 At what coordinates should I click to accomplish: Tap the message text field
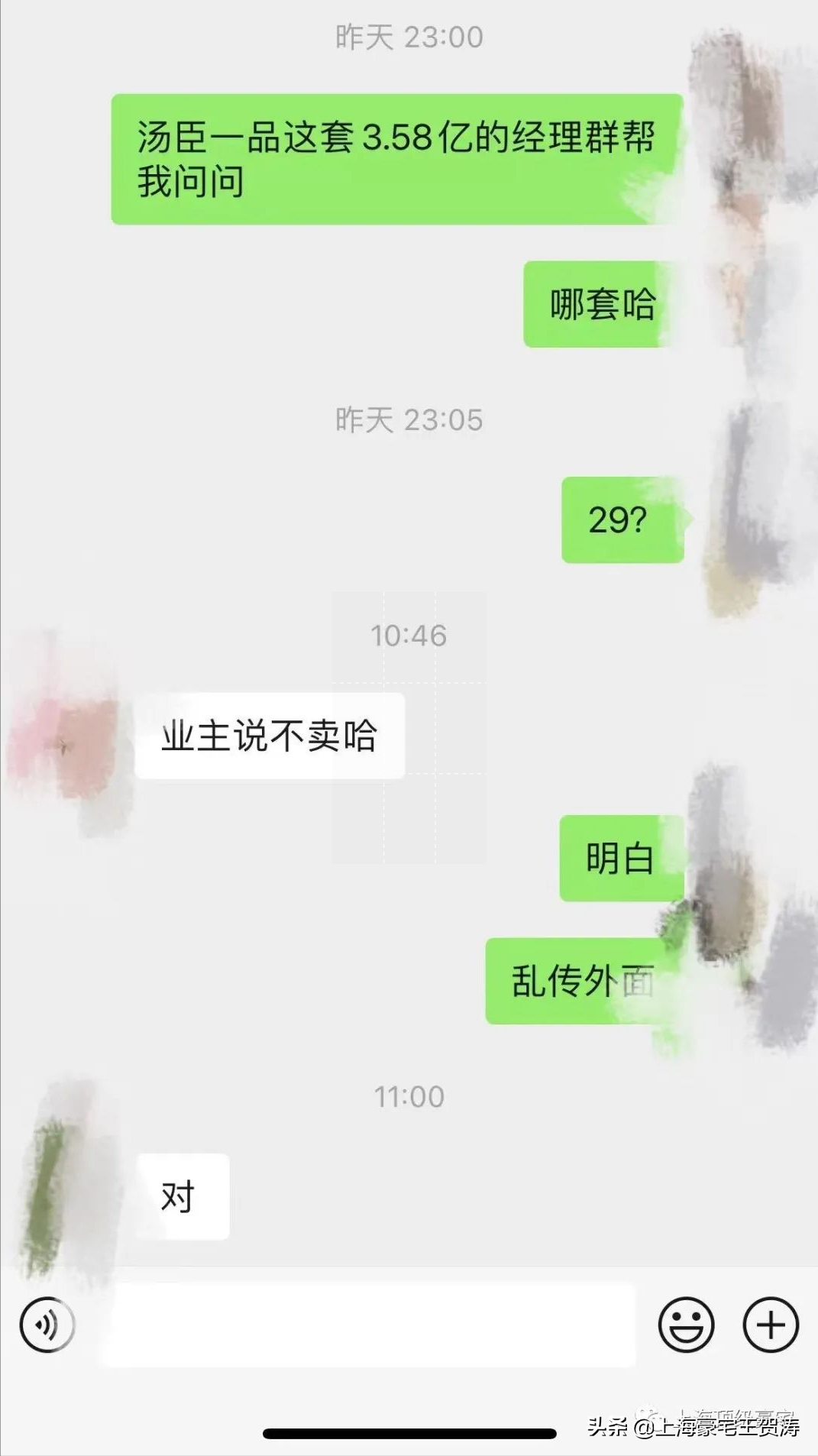368,1325
